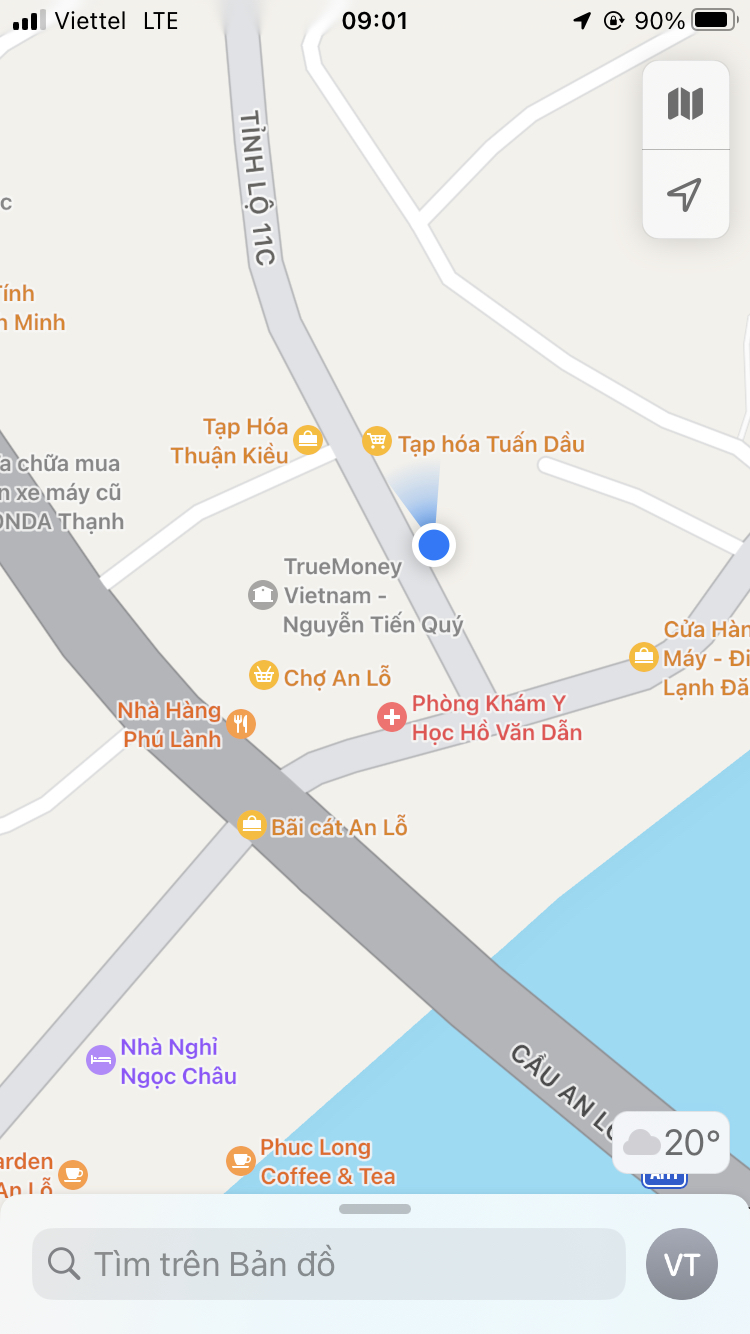This screenshot has width=750, height=1334.
Task: Tap the blue current location dot
Action: coord(434,545)
